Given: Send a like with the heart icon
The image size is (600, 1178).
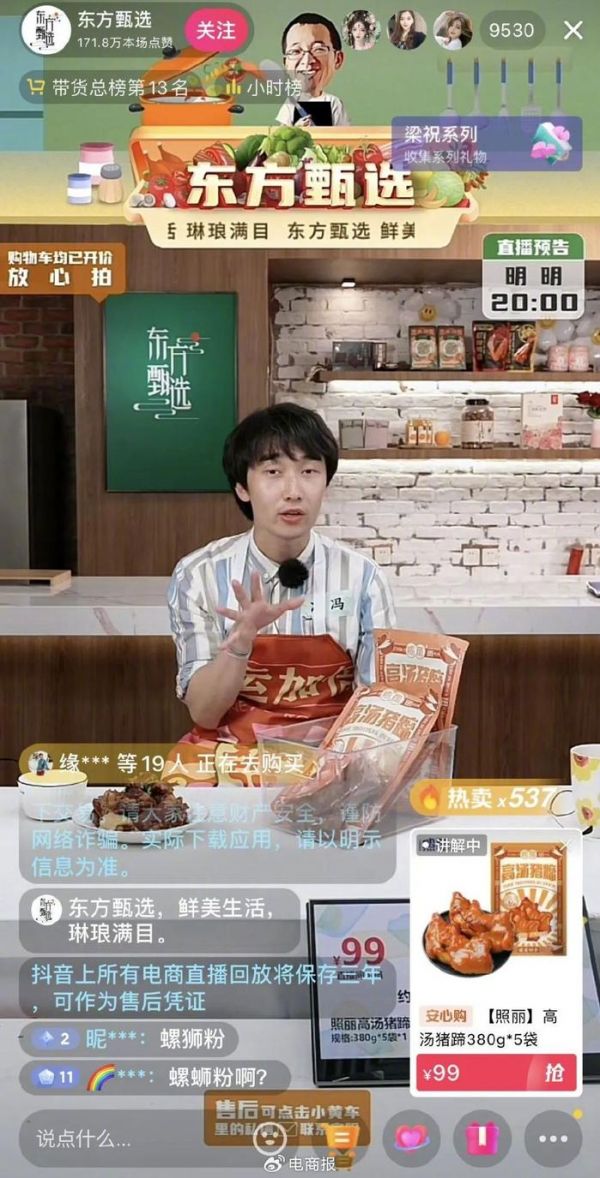Looking at the screenshot, I should tap(412, 1138).
